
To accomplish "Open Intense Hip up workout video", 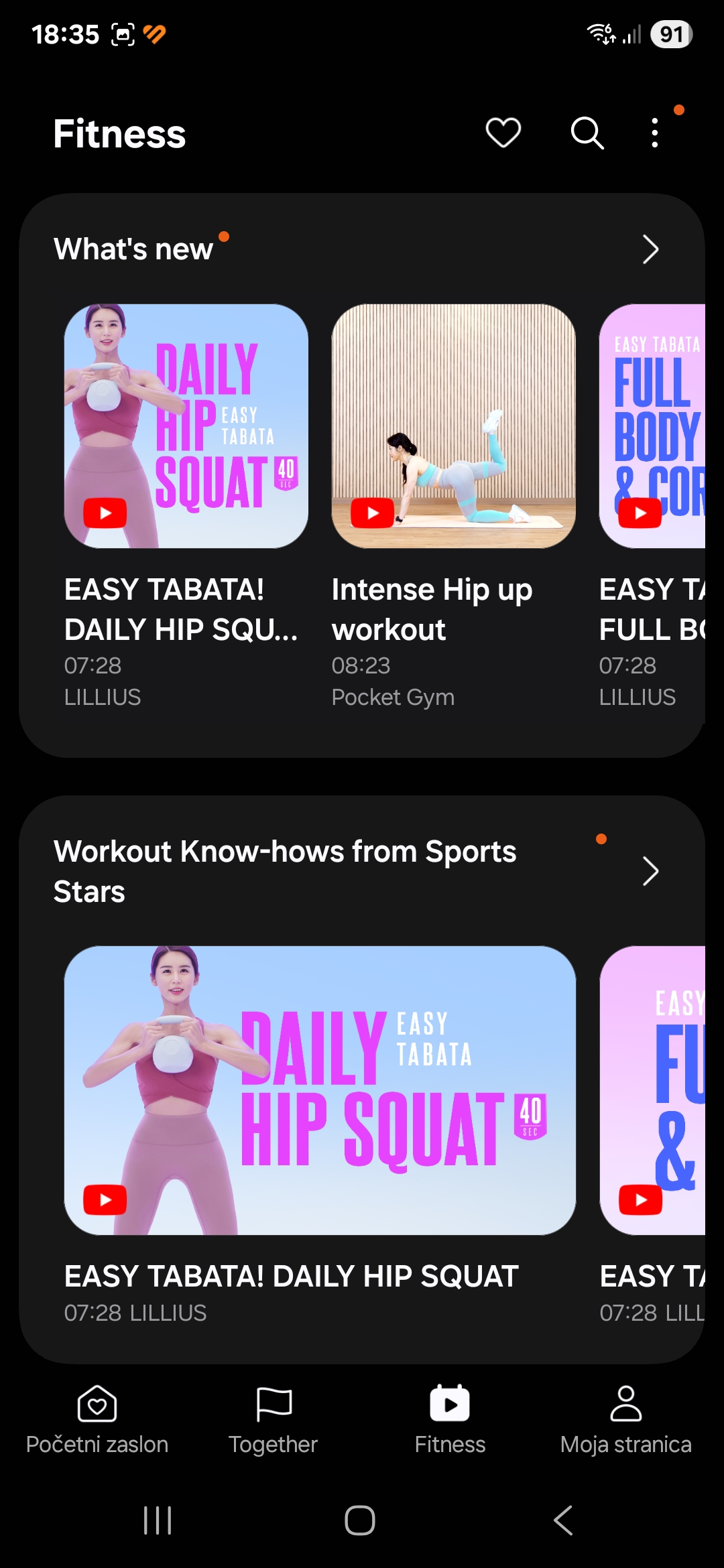I will 453,426.
